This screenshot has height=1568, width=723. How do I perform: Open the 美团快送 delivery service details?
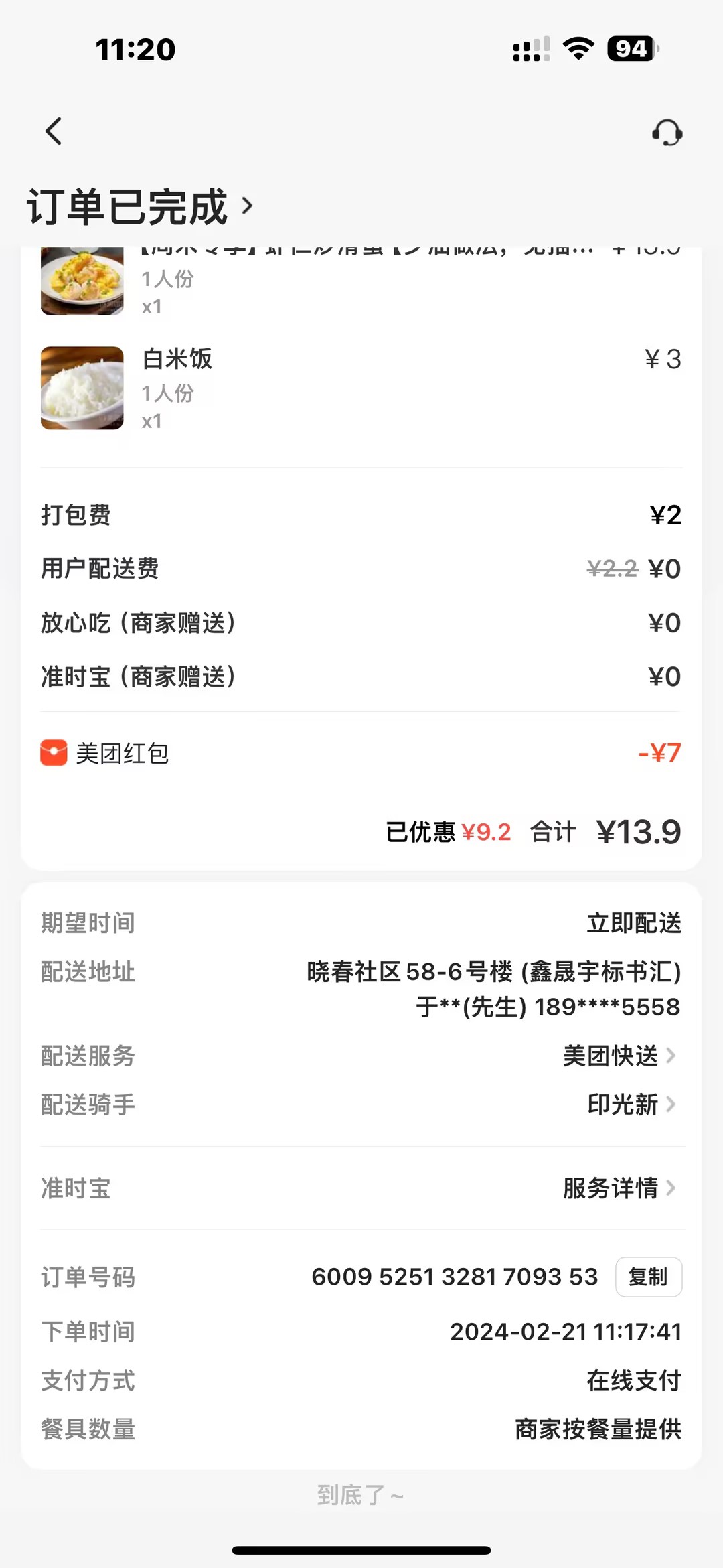[x=619, y=1056]
